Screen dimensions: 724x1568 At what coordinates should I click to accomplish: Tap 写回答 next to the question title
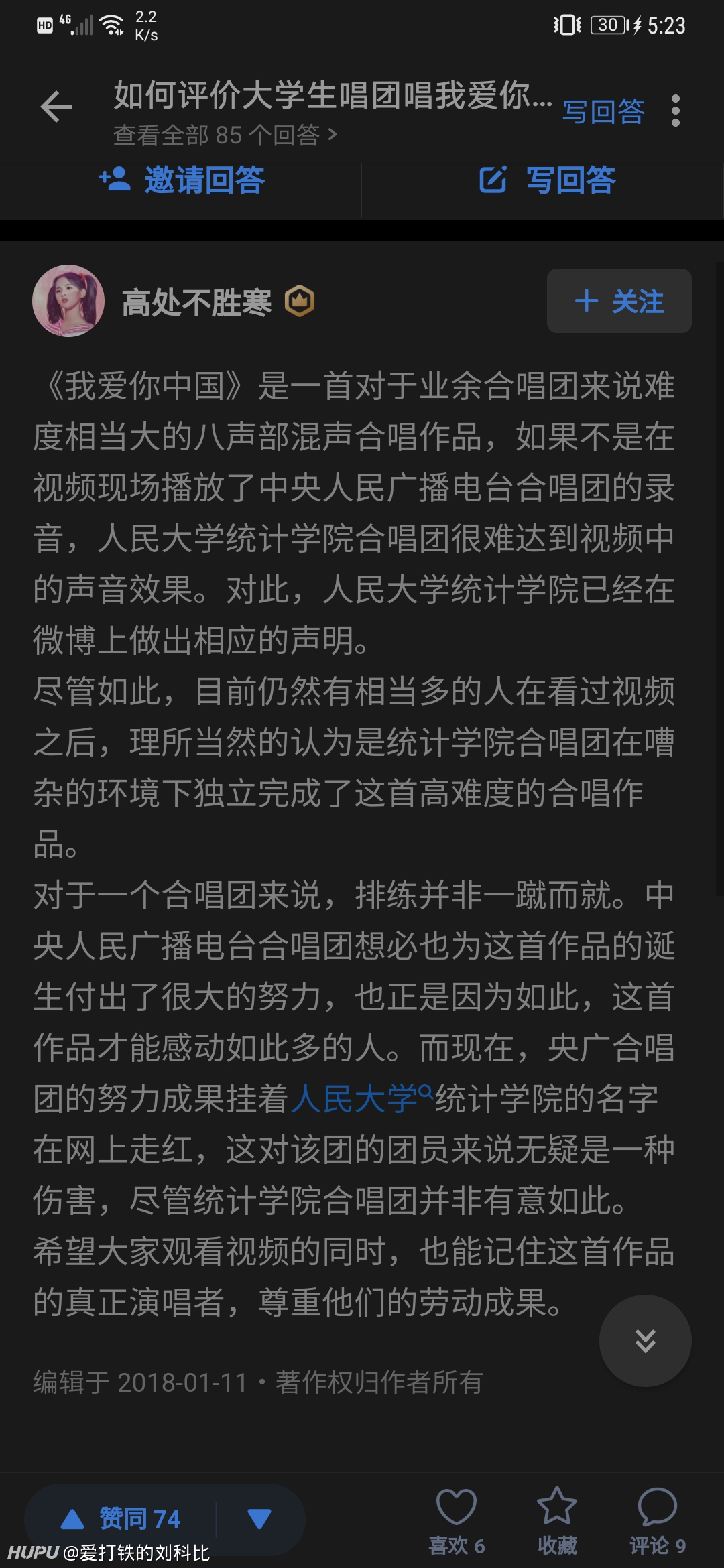point(603,111)
